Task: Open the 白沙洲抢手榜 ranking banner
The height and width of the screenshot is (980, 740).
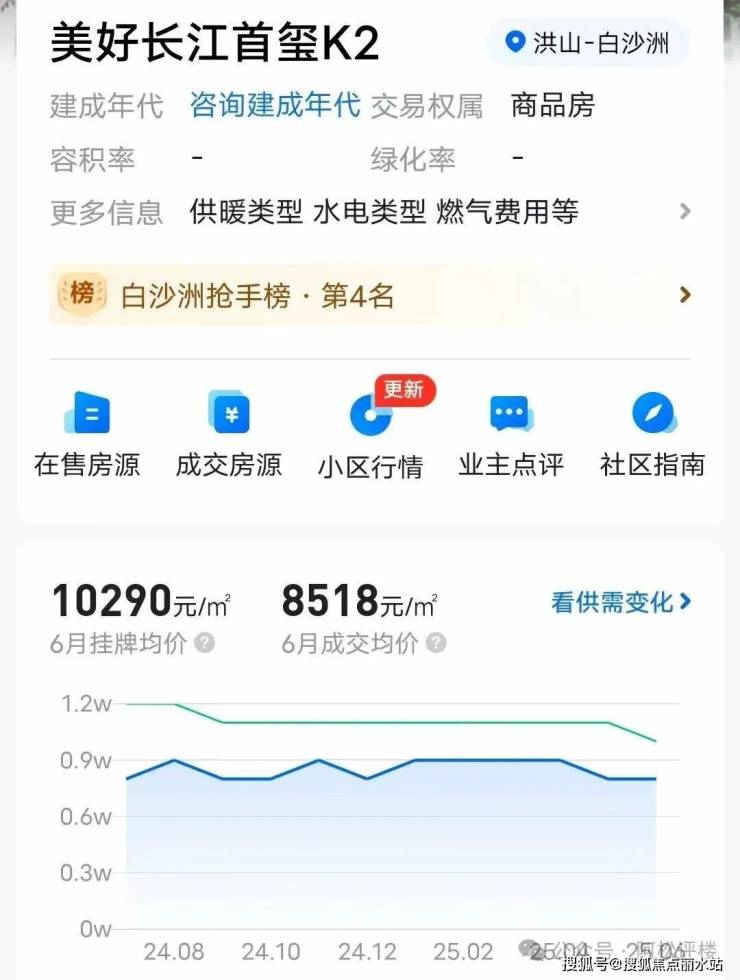Action: [370, 295]
